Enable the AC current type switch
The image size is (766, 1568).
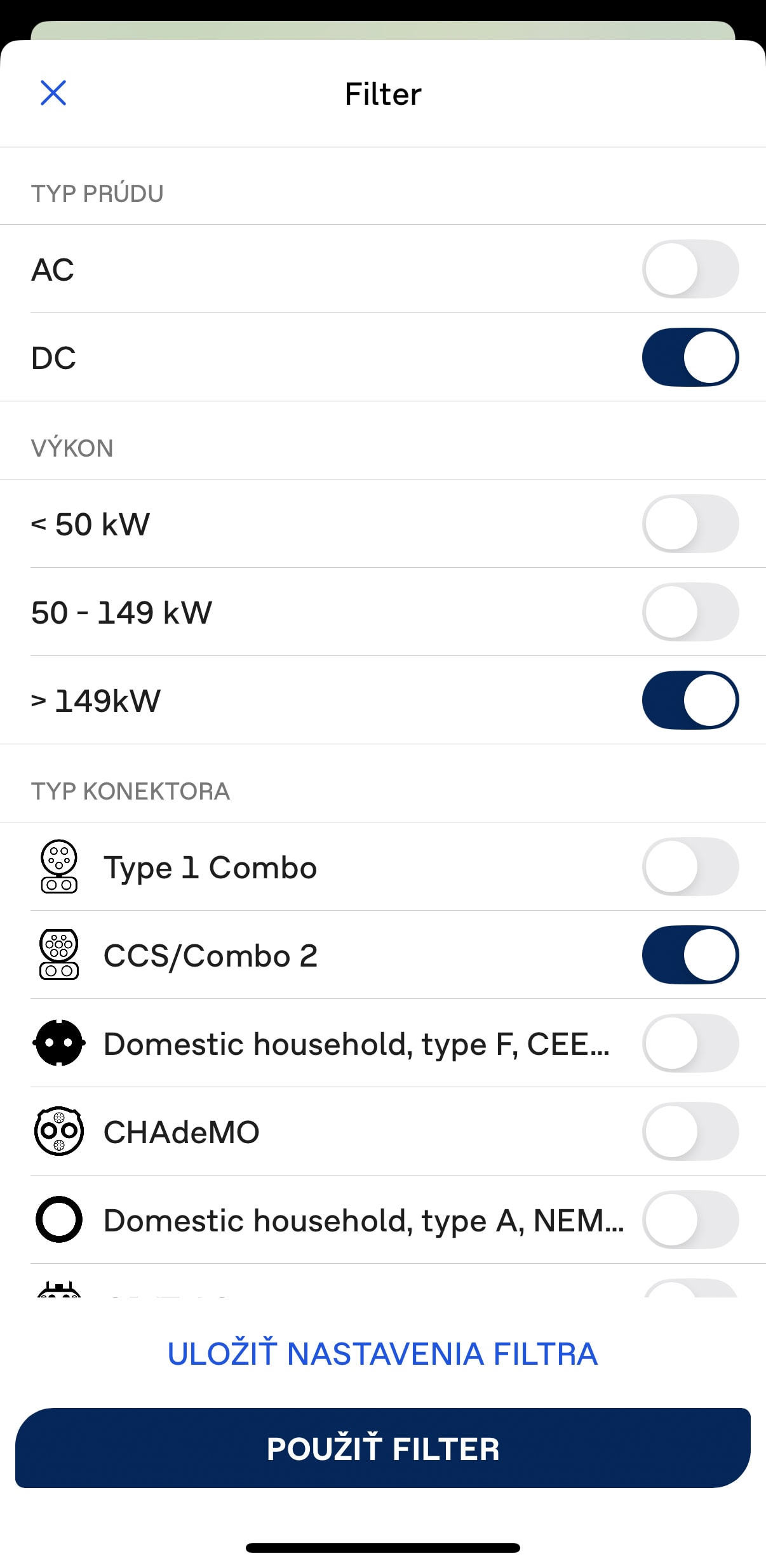coord(690,269)
